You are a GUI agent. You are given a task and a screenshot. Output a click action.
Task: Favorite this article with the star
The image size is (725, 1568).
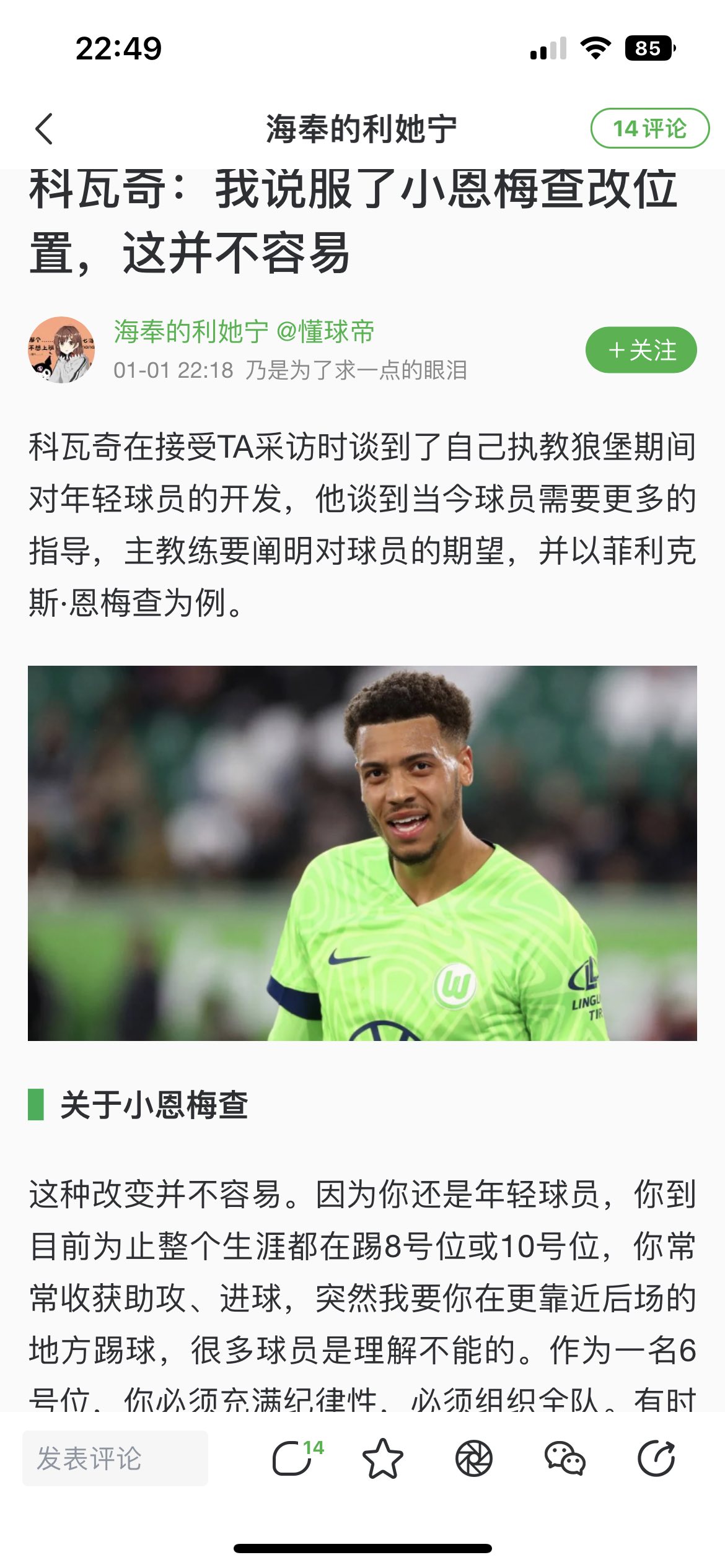coord(382,1458)
